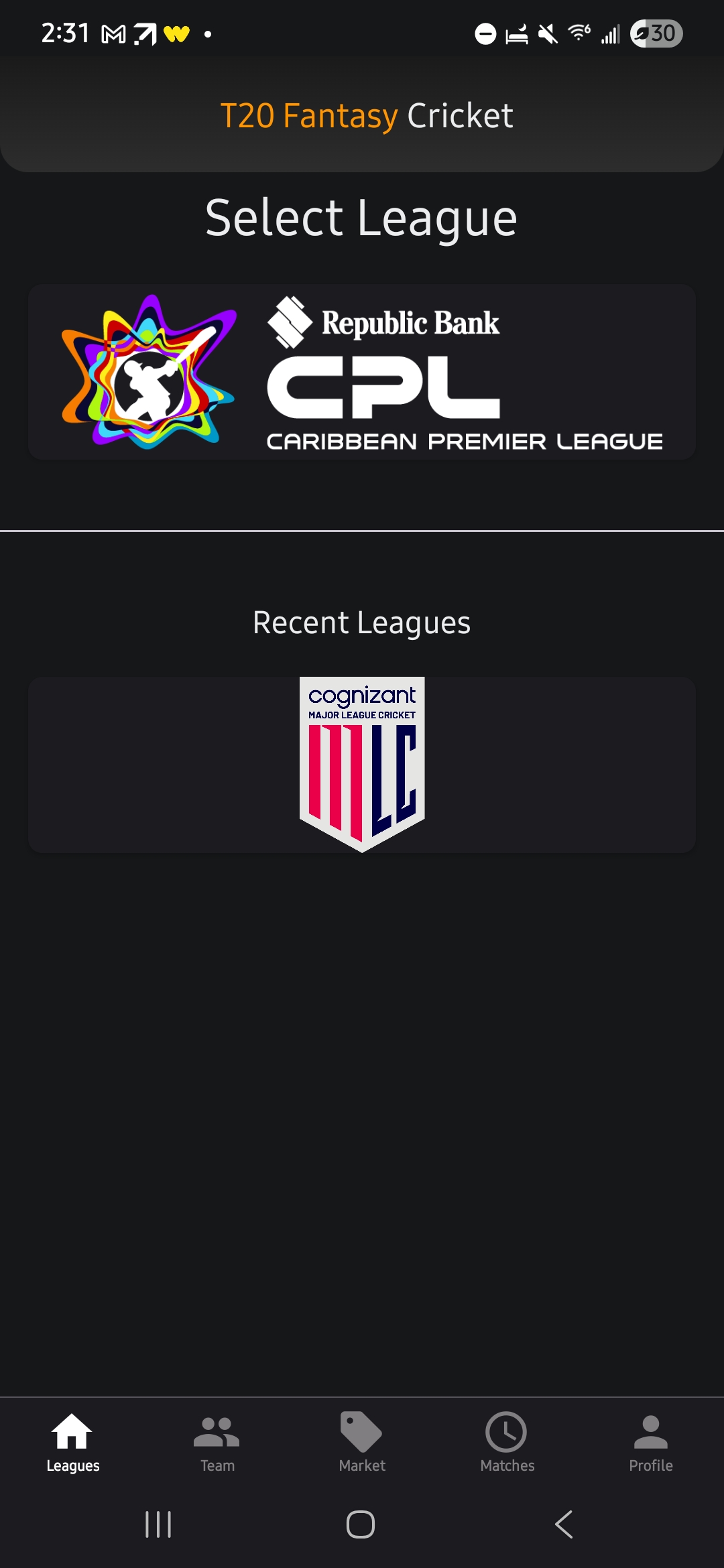Switch to the Leagues tab
This screenshot has width=724, height=1568.
click(x=72, y=1443)
